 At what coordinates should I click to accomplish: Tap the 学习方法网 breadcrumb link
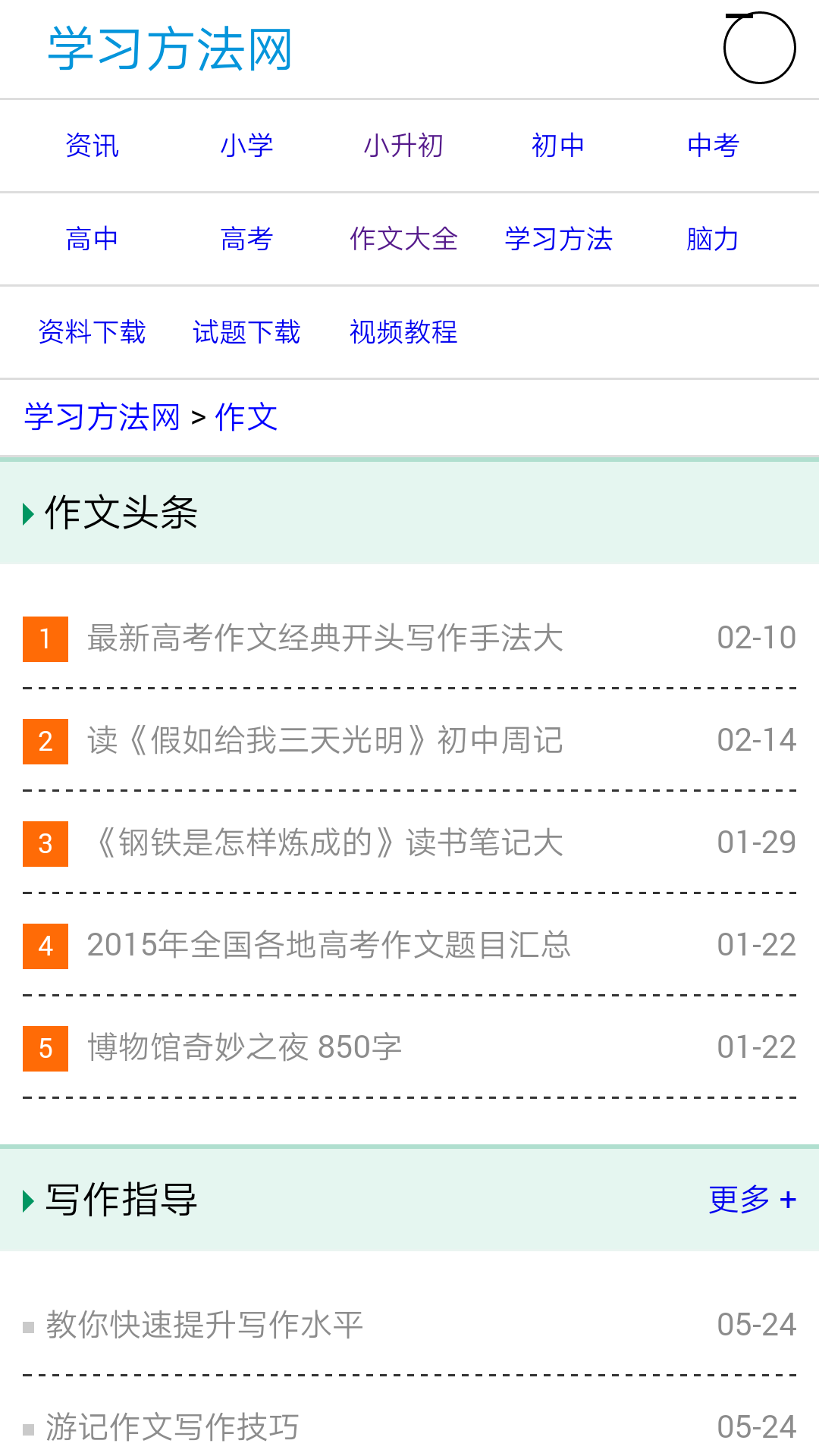click(x=102, y=417)
